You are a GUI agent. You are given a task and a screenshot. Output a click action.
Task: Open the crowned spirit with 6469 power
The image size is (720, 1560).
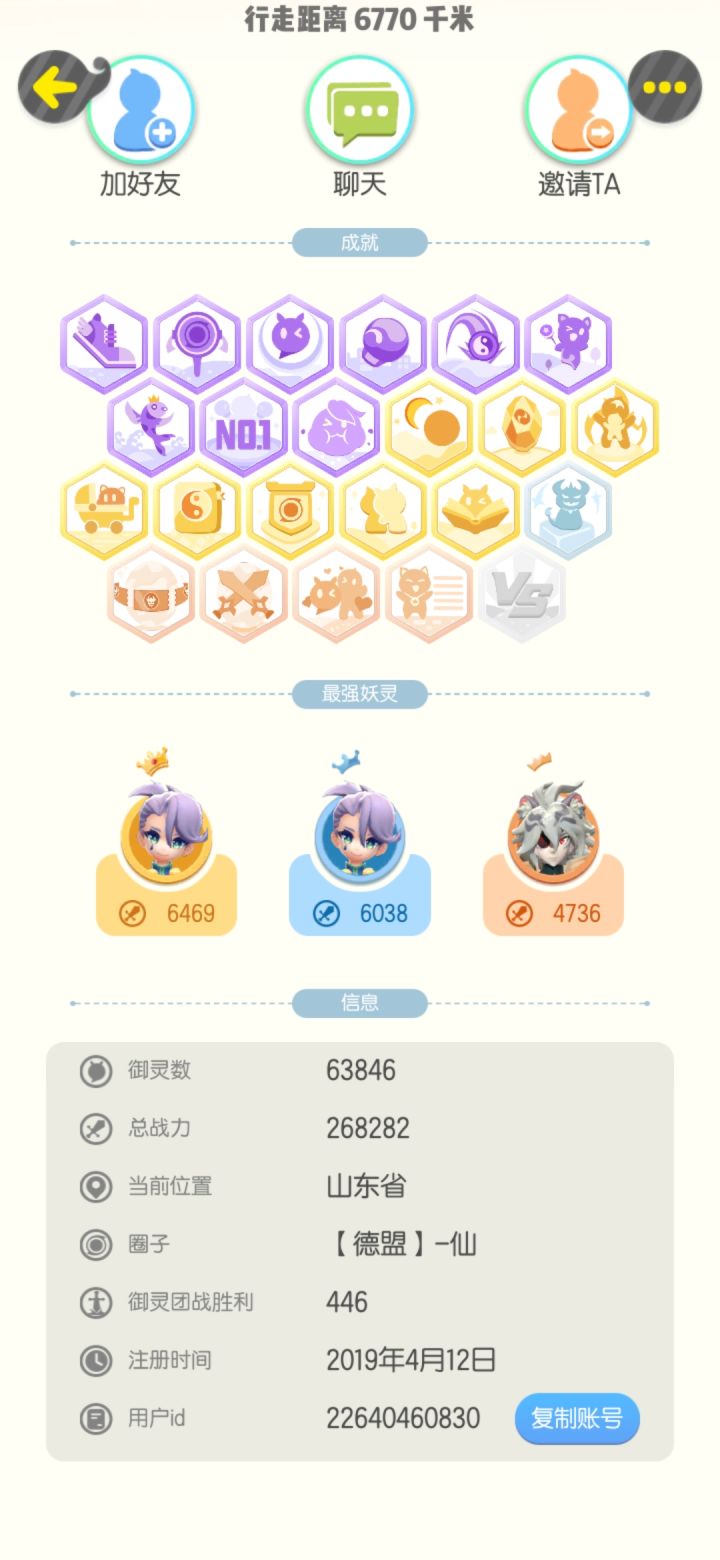coord(166,840)
